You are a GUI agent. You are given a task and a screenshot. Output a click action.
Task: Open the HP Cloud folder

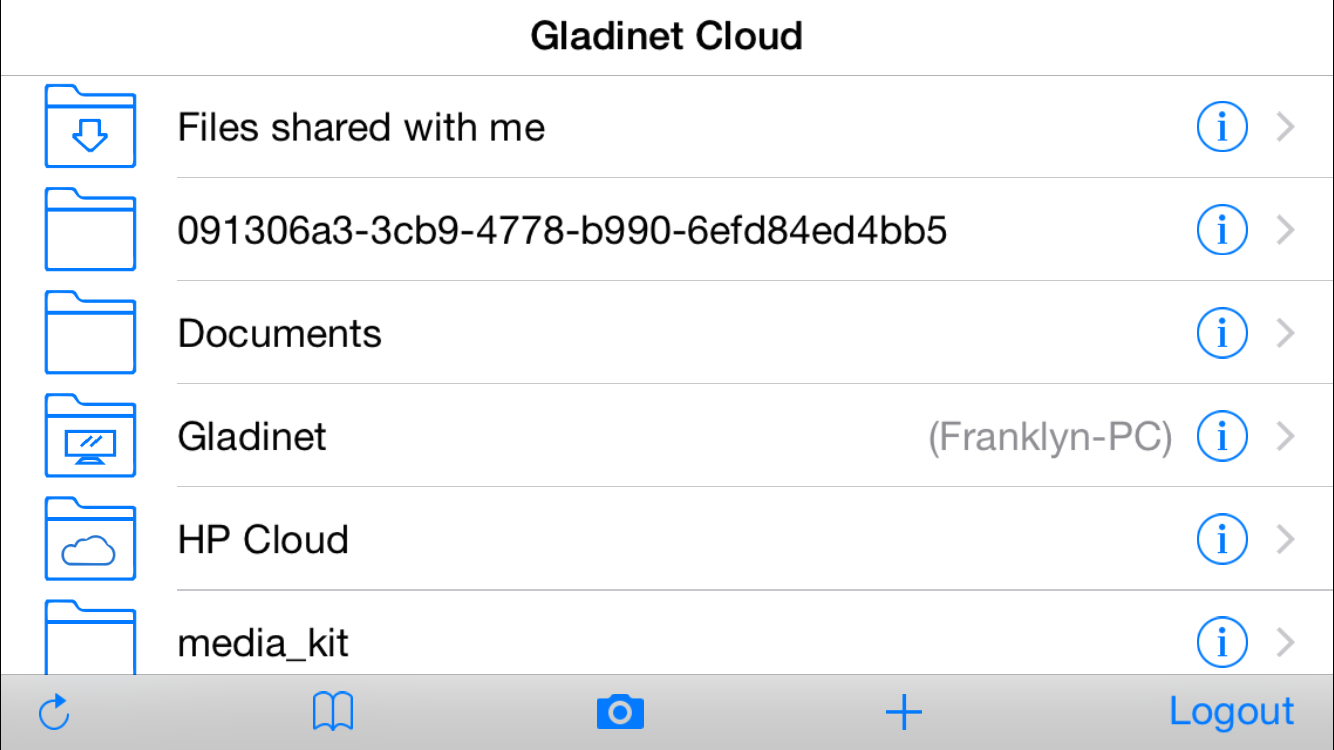[263, 539]
